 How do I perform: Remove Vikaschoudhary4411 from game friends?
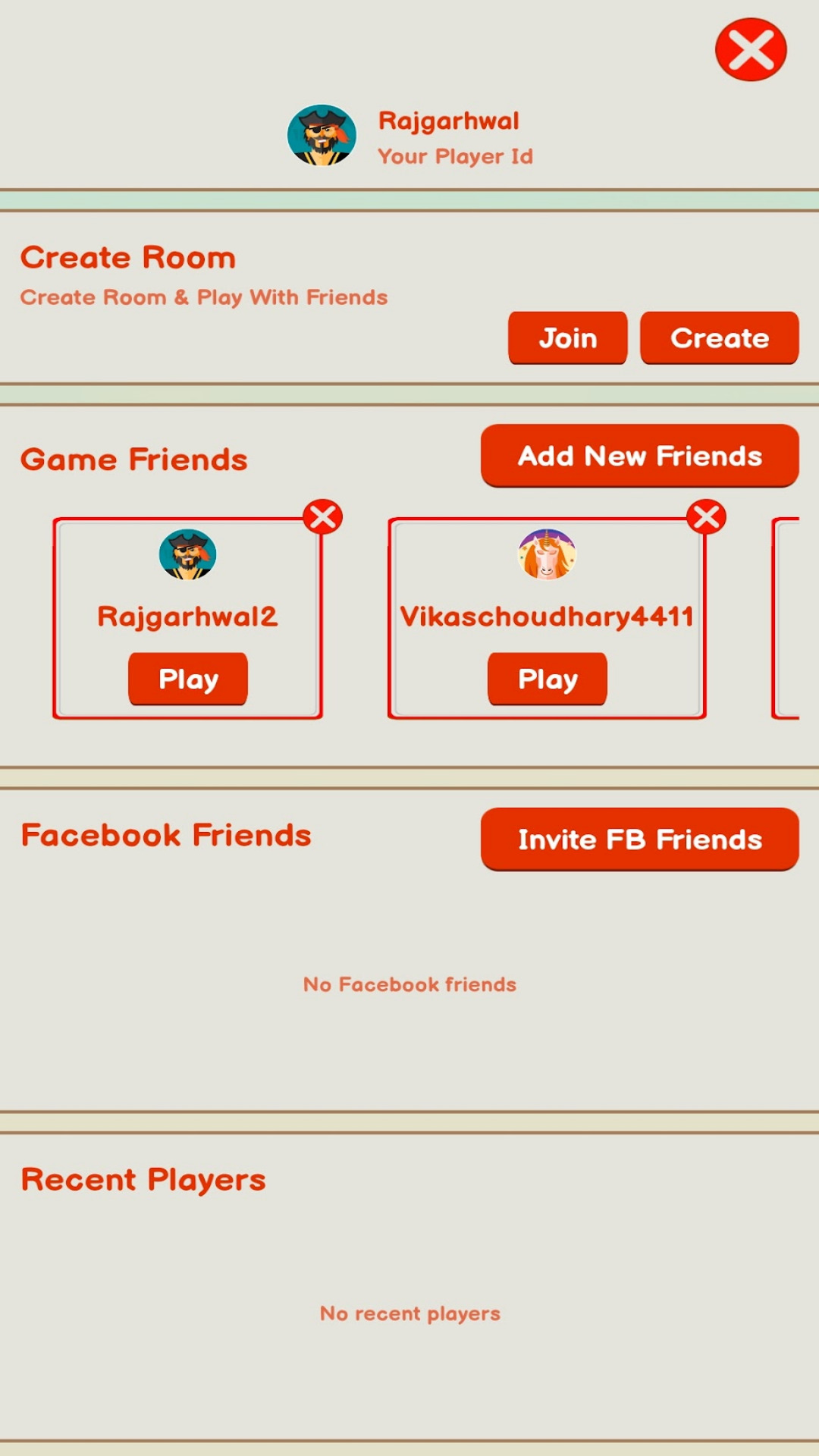pyautogui.click(x=707, y=517)
